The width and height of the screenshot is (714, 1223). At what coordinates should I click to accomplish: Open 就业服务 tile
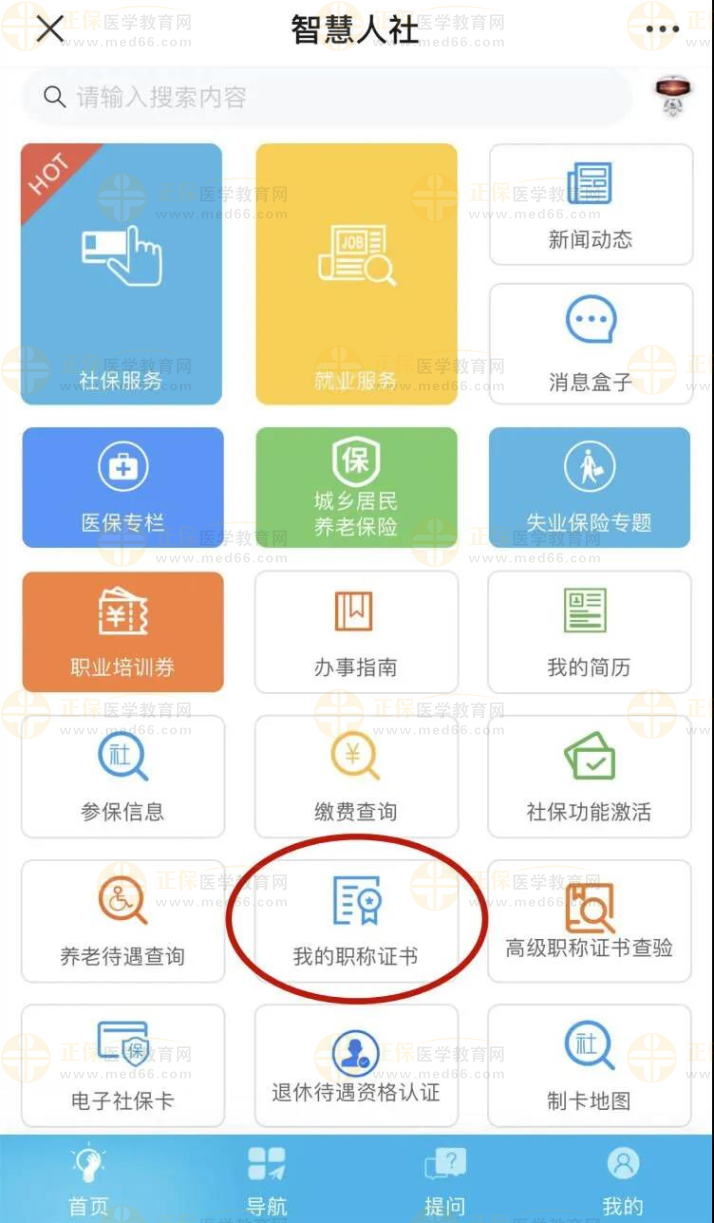pos(356,274)
